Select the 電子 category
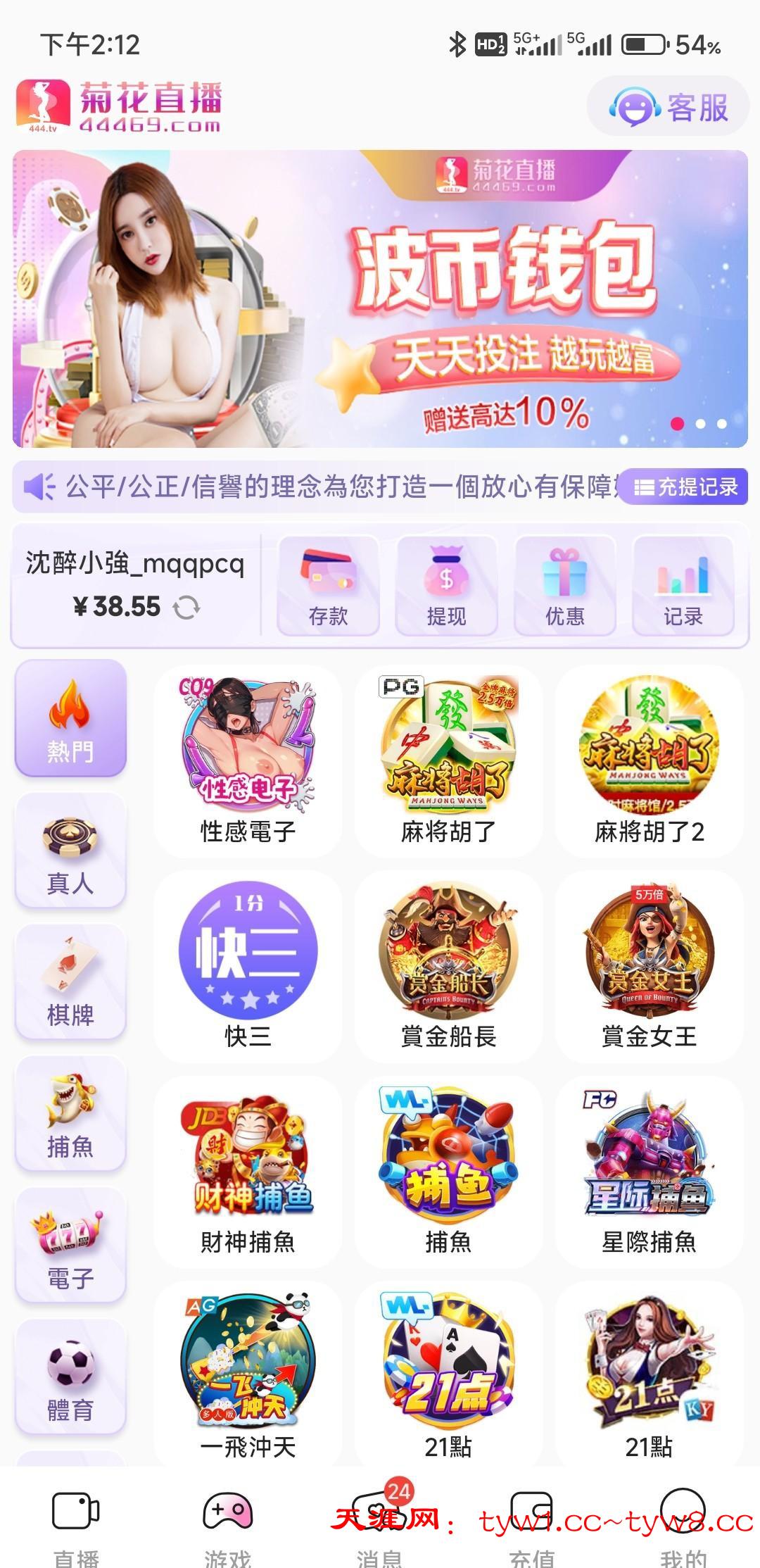 coord(70,1246)
